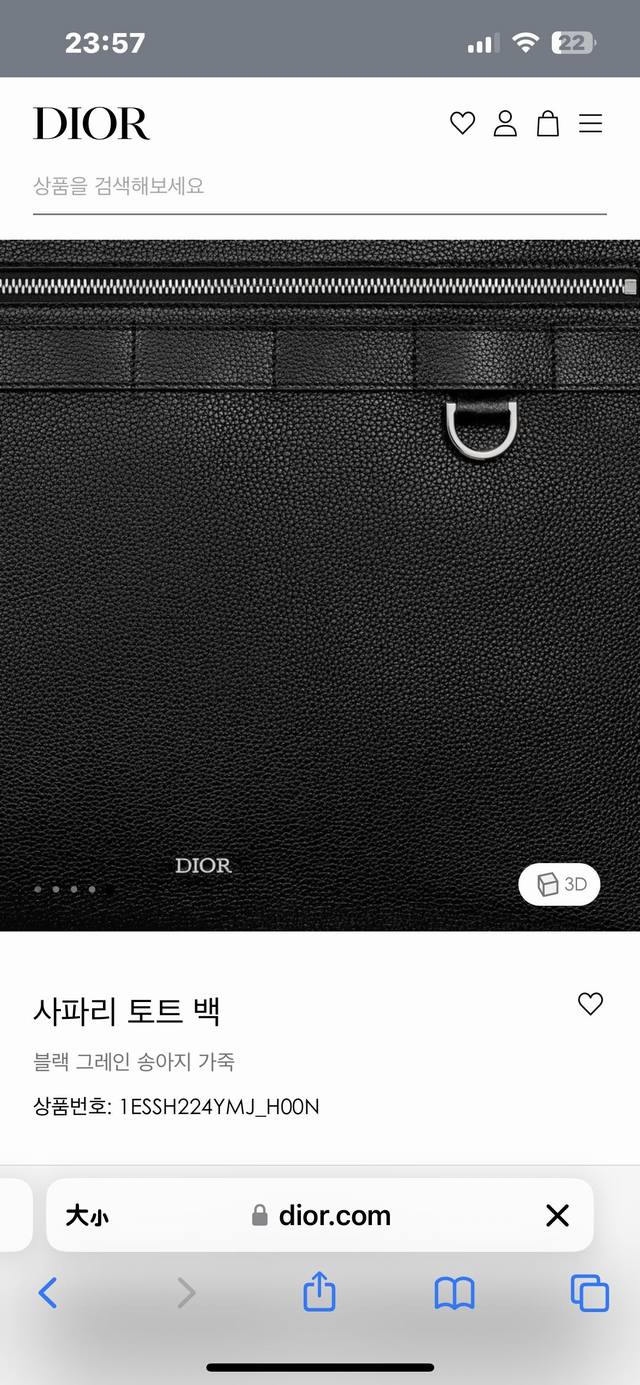This screenshot has height=1385, width=640.
Task: Go to the DIOR homepage via the header logo
Action: coord(91,124)
